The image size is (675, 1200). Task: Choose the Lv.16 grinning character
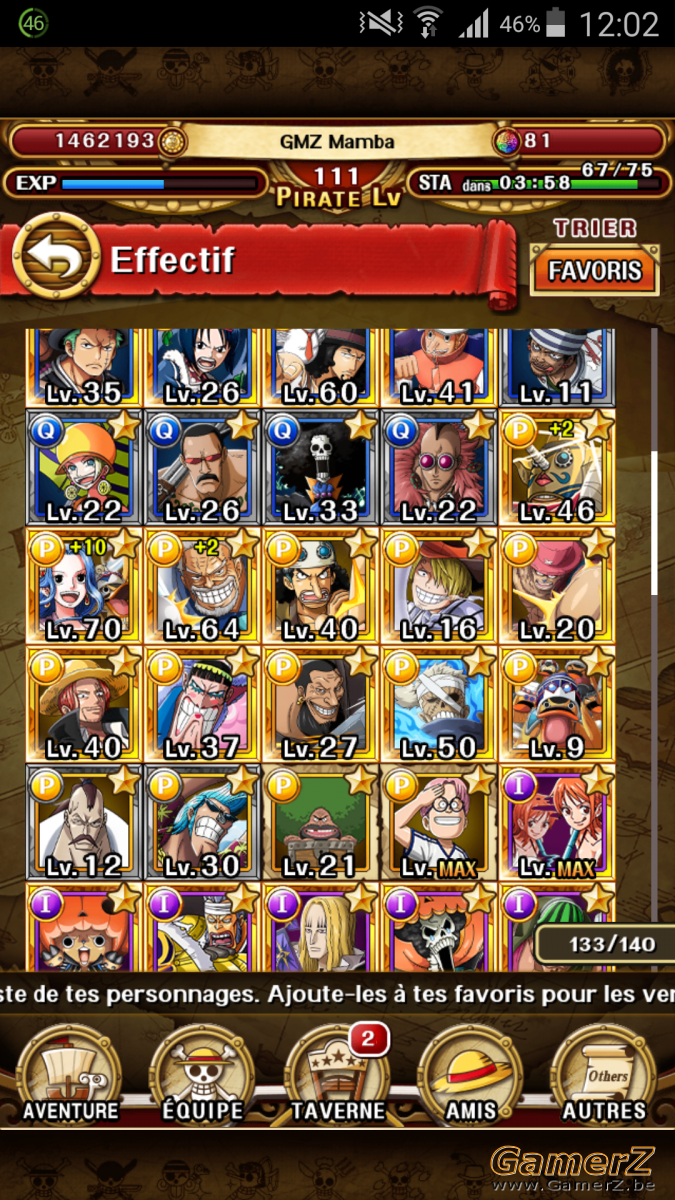coord(439,586)
